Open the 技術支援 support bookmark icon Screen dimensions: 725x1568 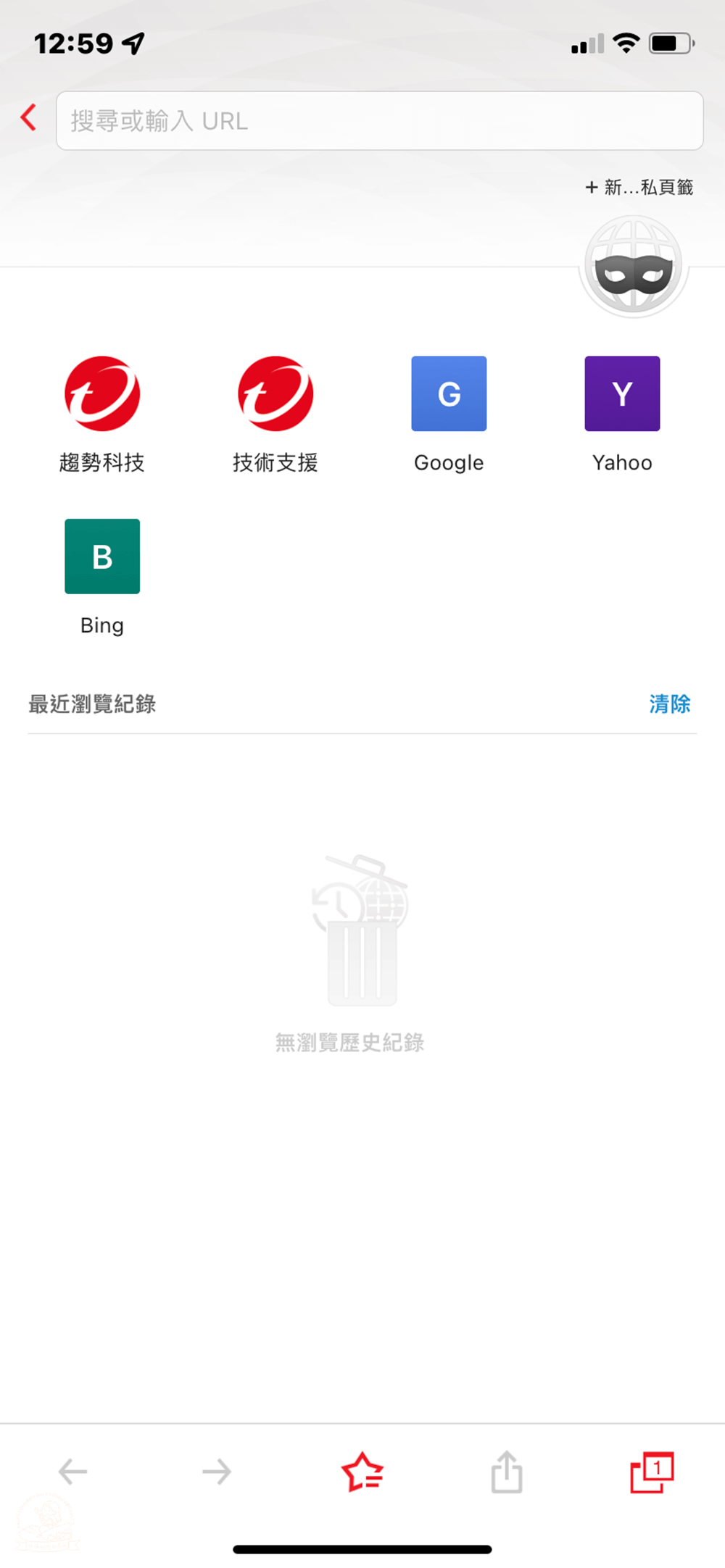point(275,395)
